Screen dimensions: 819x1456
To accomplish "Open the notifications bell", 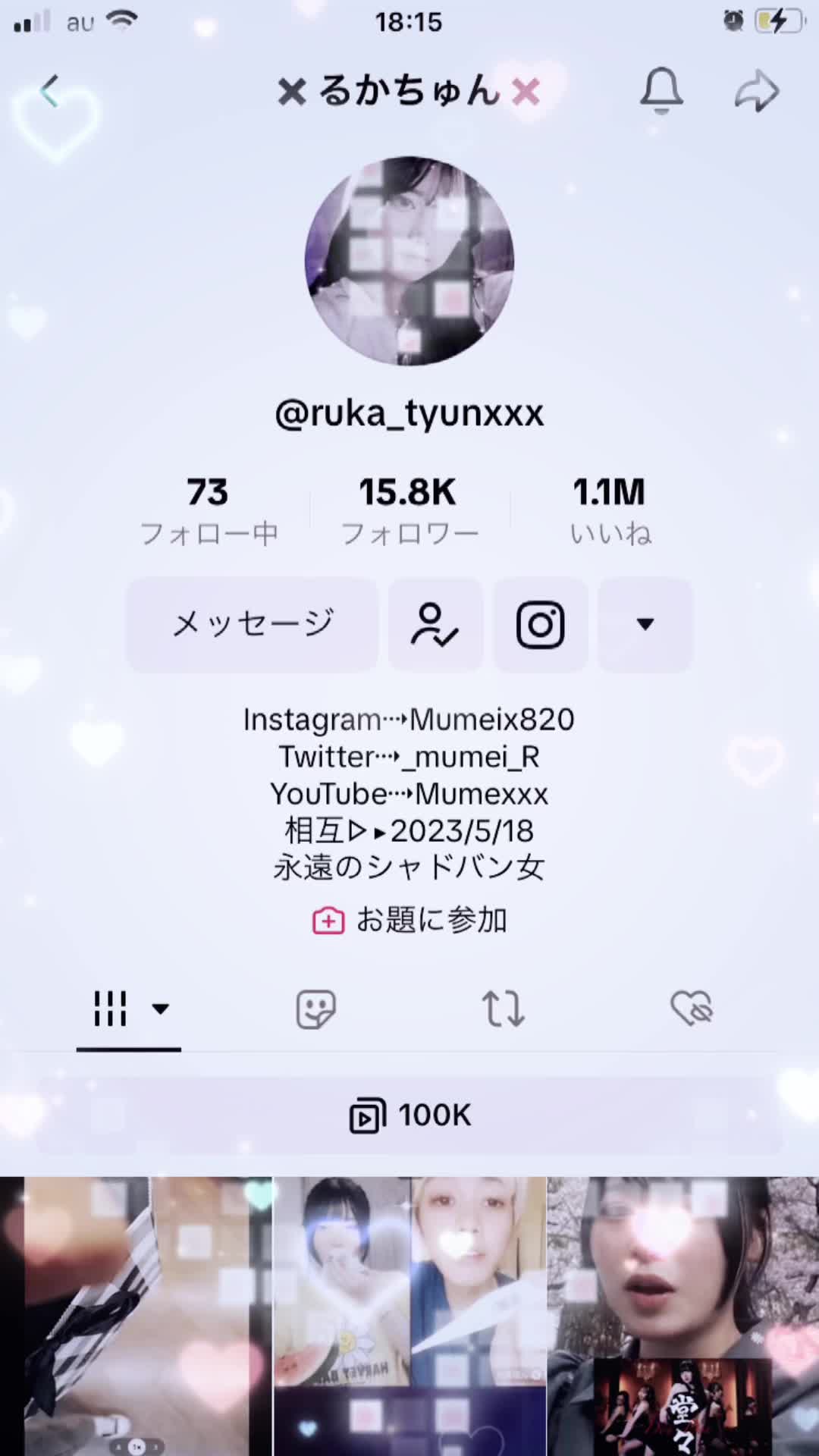I will click(x=661, y=91).
